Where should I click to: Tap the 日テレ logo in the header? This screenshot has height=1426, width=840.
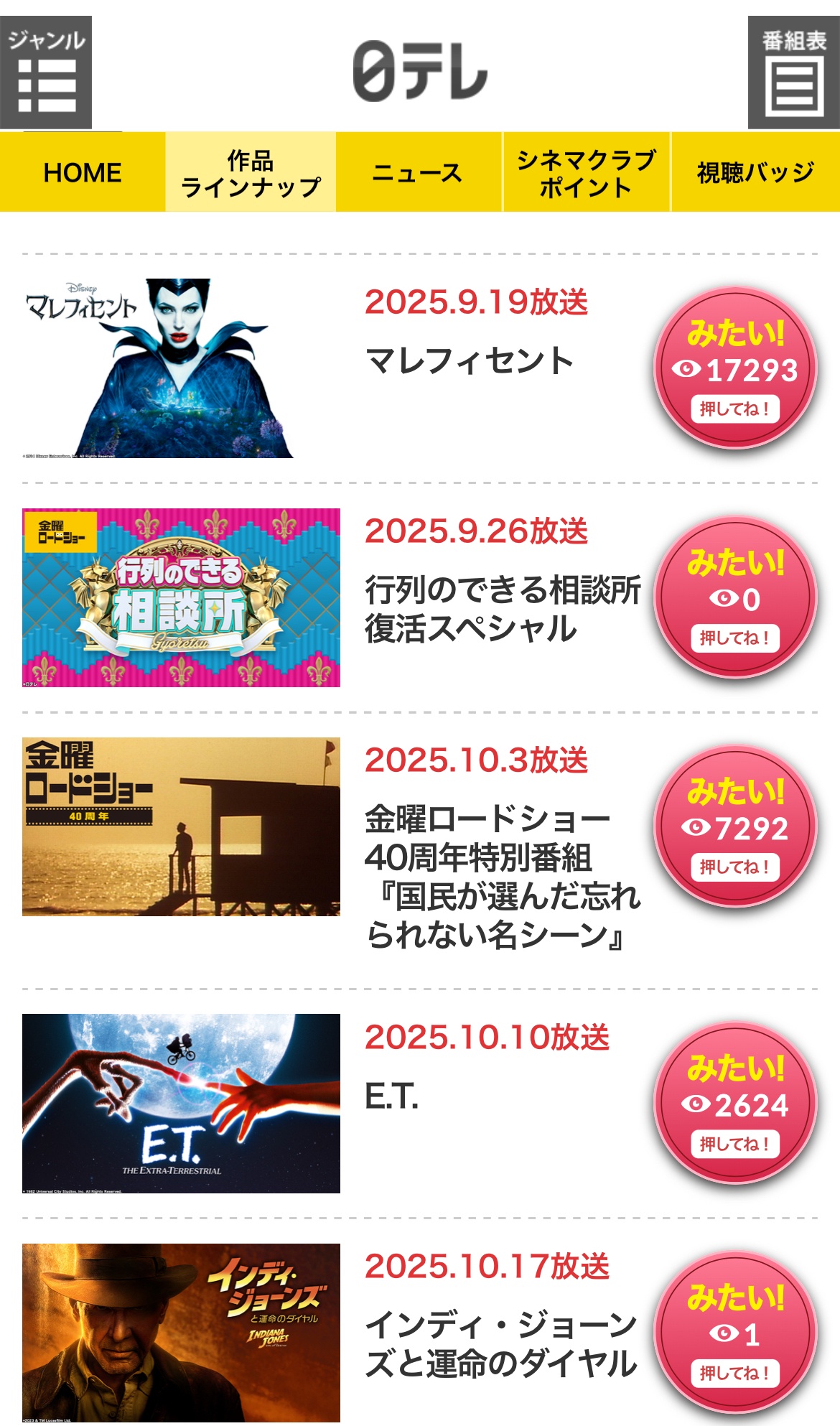click(x=420, y=71)
